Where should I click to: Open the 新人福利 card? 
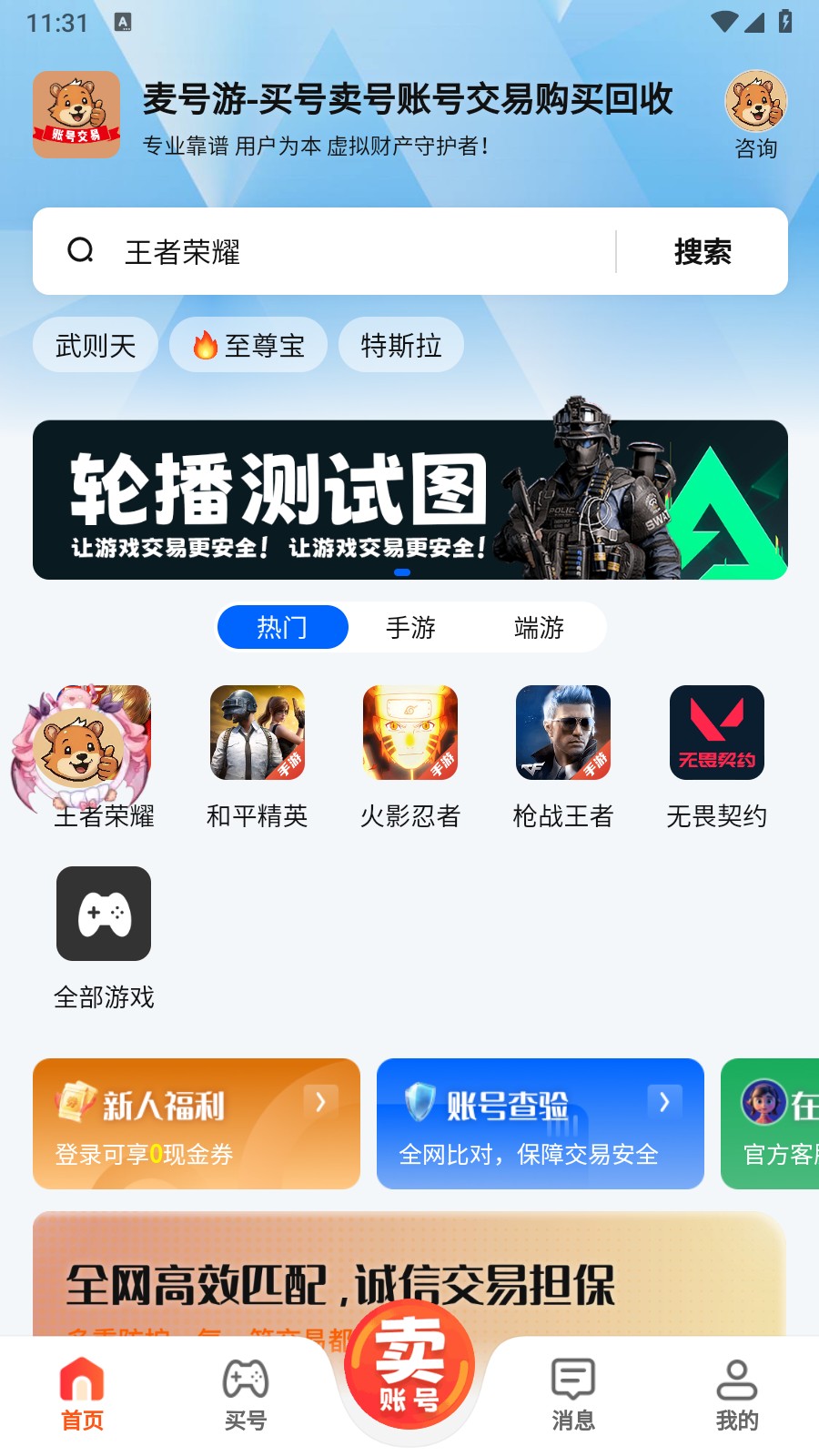[x=197, y=1124]
